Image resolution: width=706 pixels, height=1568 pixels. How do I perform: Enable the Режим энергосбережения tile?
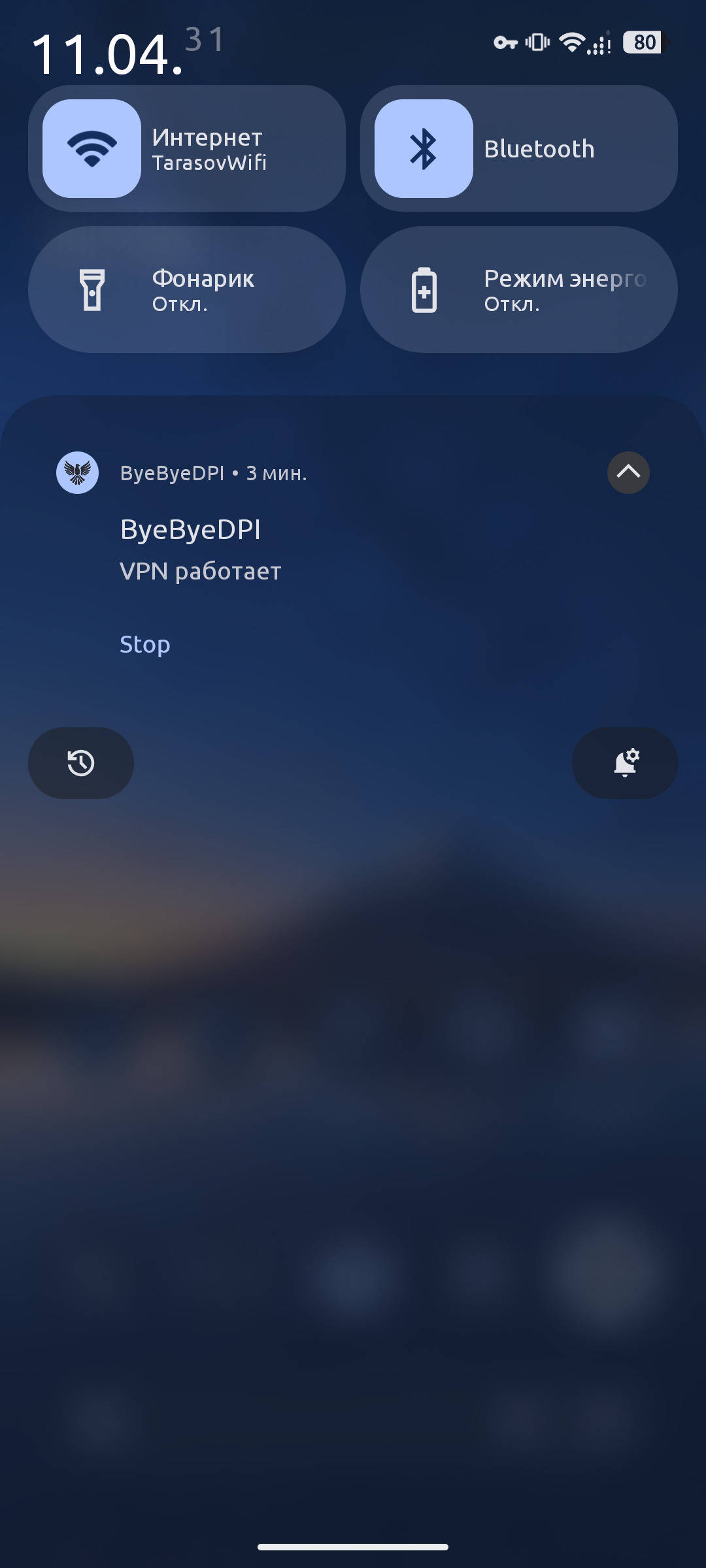tap(518, 289)
